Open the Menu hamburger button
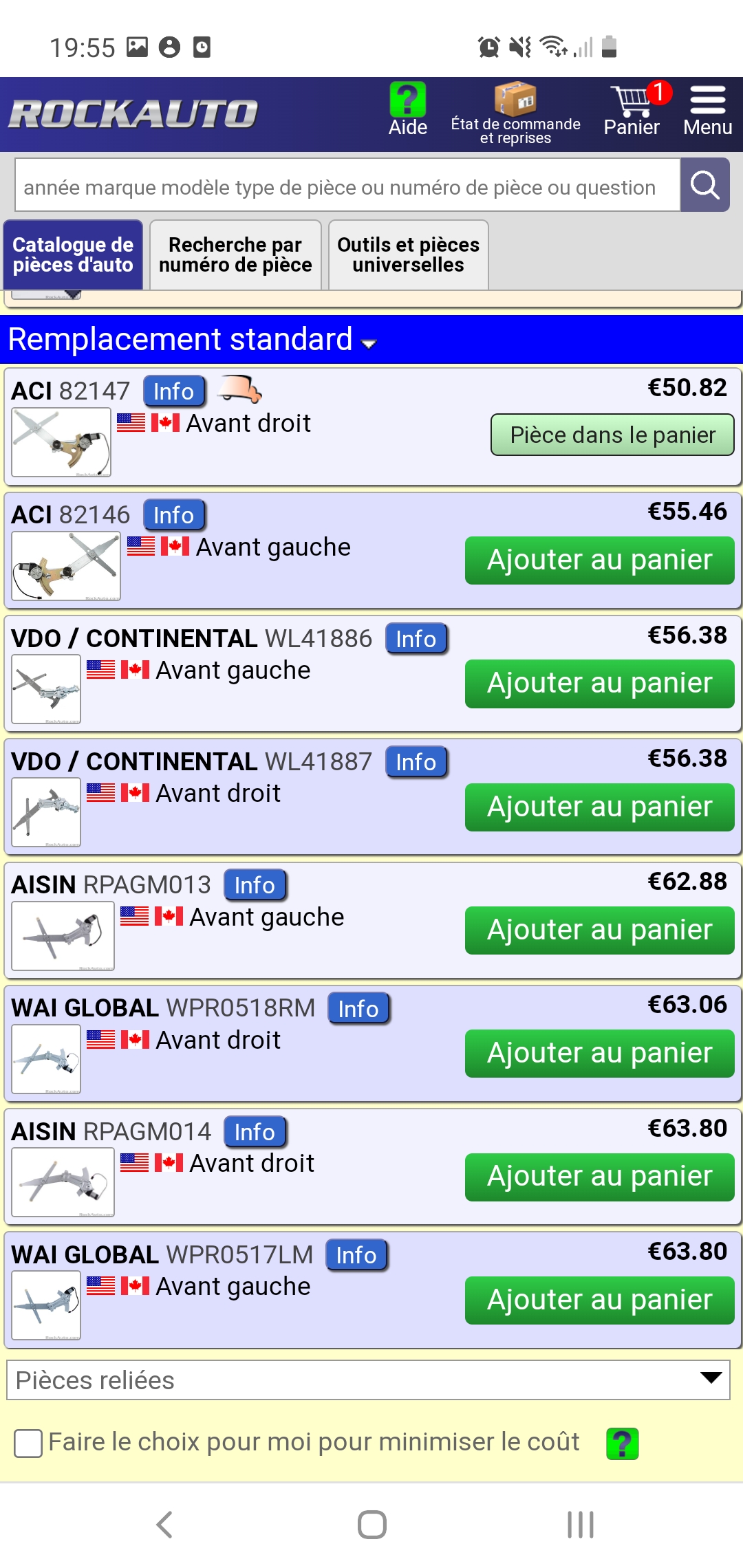Image resolution: width=743 pixels, height=1568 pixels. click(x=707, y=111)
